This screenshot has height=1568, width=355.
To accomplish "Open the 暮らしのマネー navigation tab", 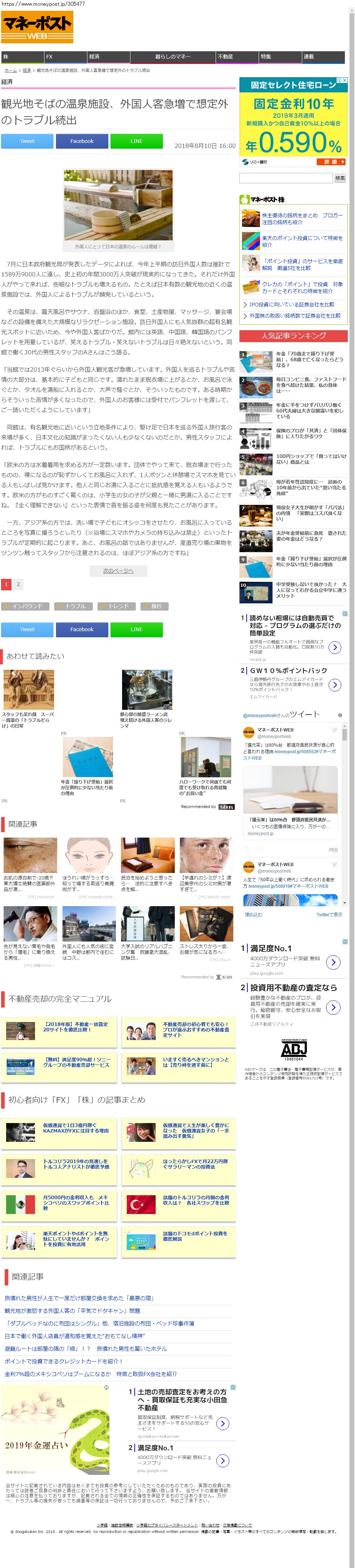I will pyautogui.click(x=172, y=57).
